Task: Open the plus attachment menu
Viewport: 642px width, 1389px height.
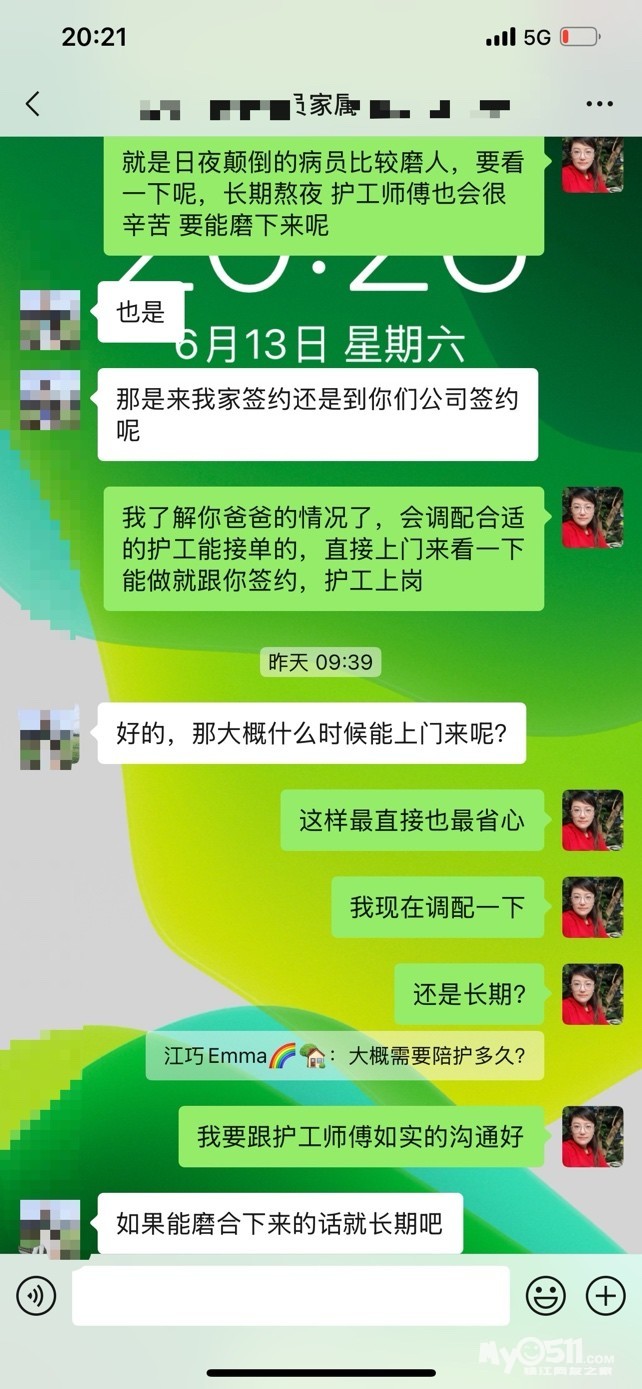Action: click(x=605, y=1297)
